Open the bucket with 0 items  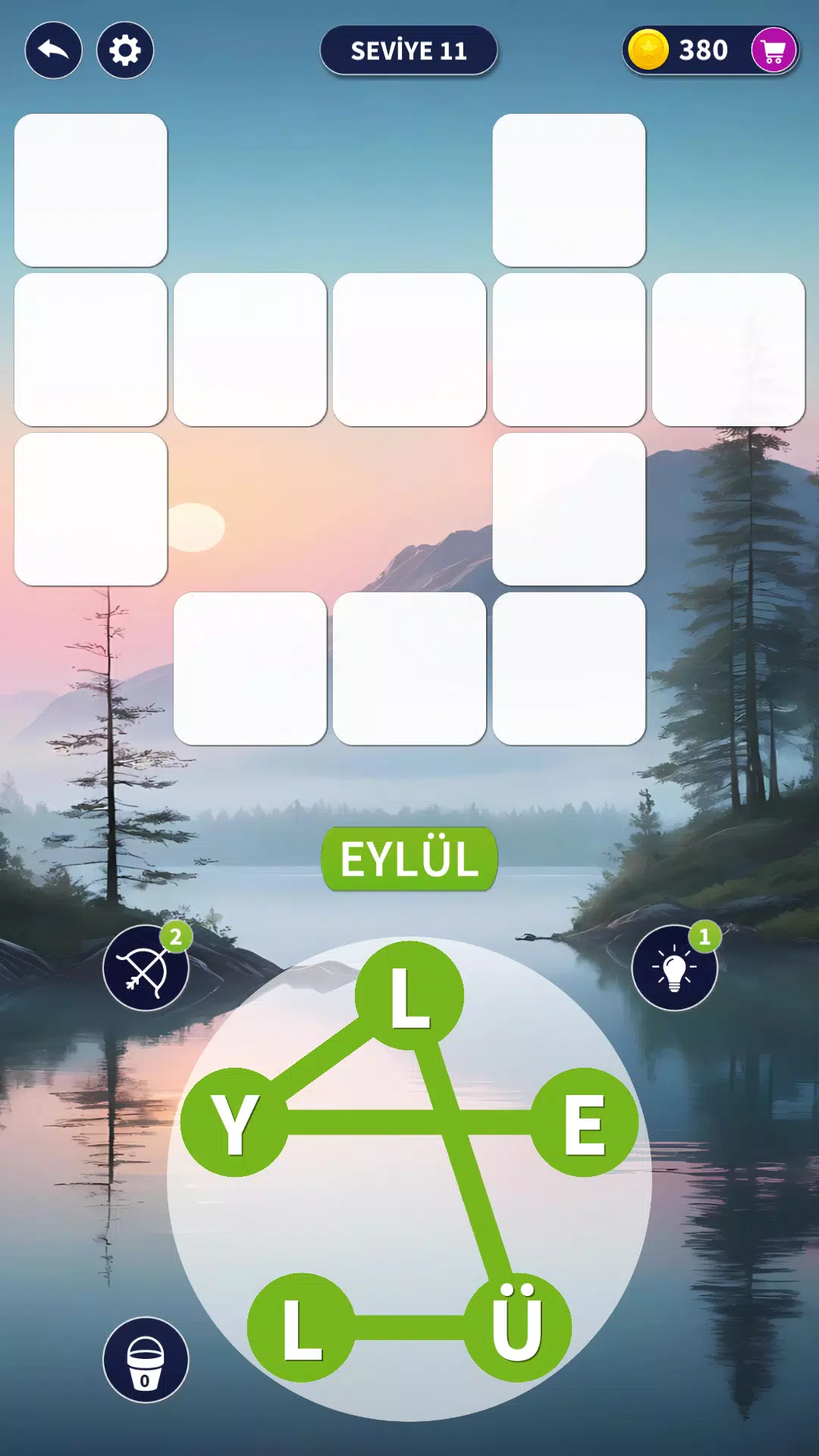pos(146,1360)
